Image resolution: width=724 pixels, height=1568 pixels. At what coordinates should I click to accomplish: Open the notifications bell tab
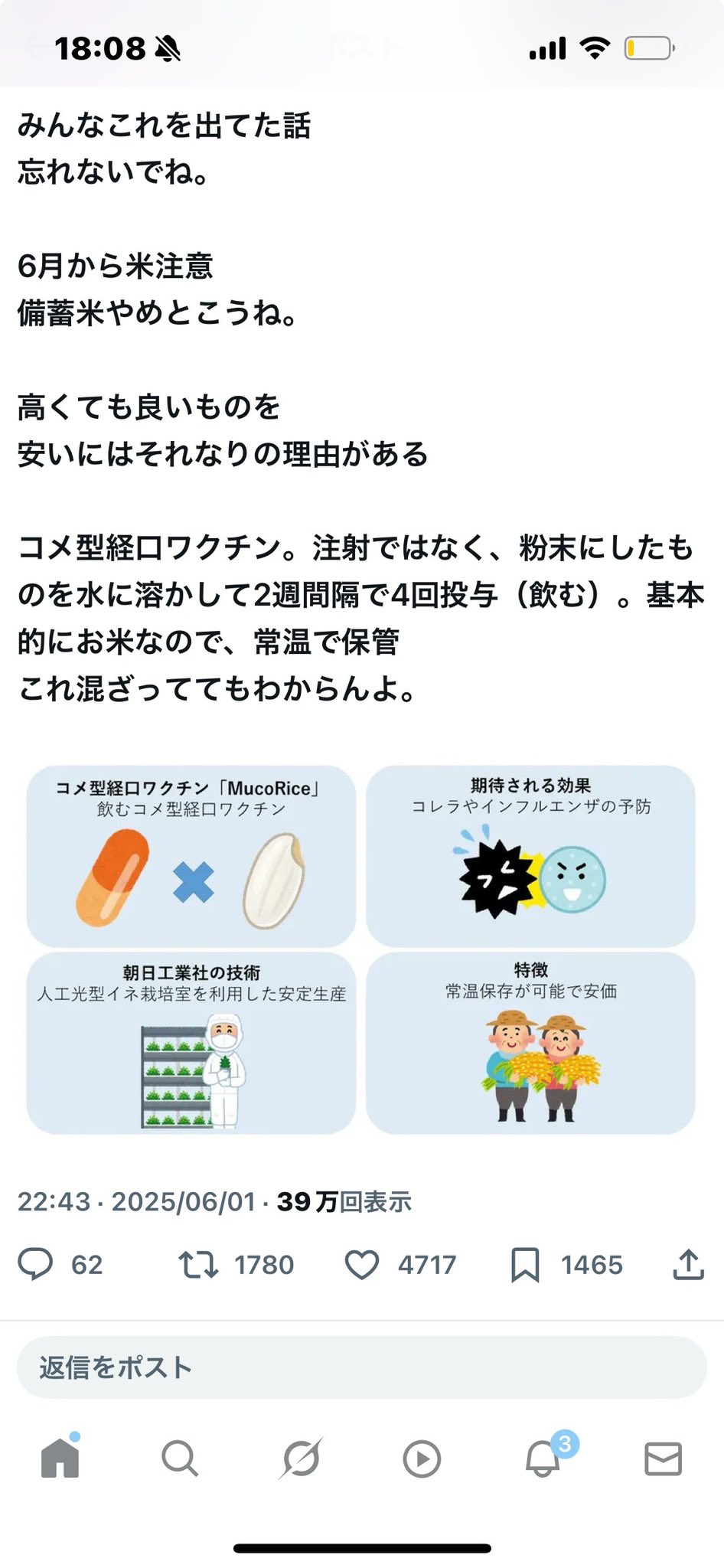pyautogui.click(x=543, y=1459)
